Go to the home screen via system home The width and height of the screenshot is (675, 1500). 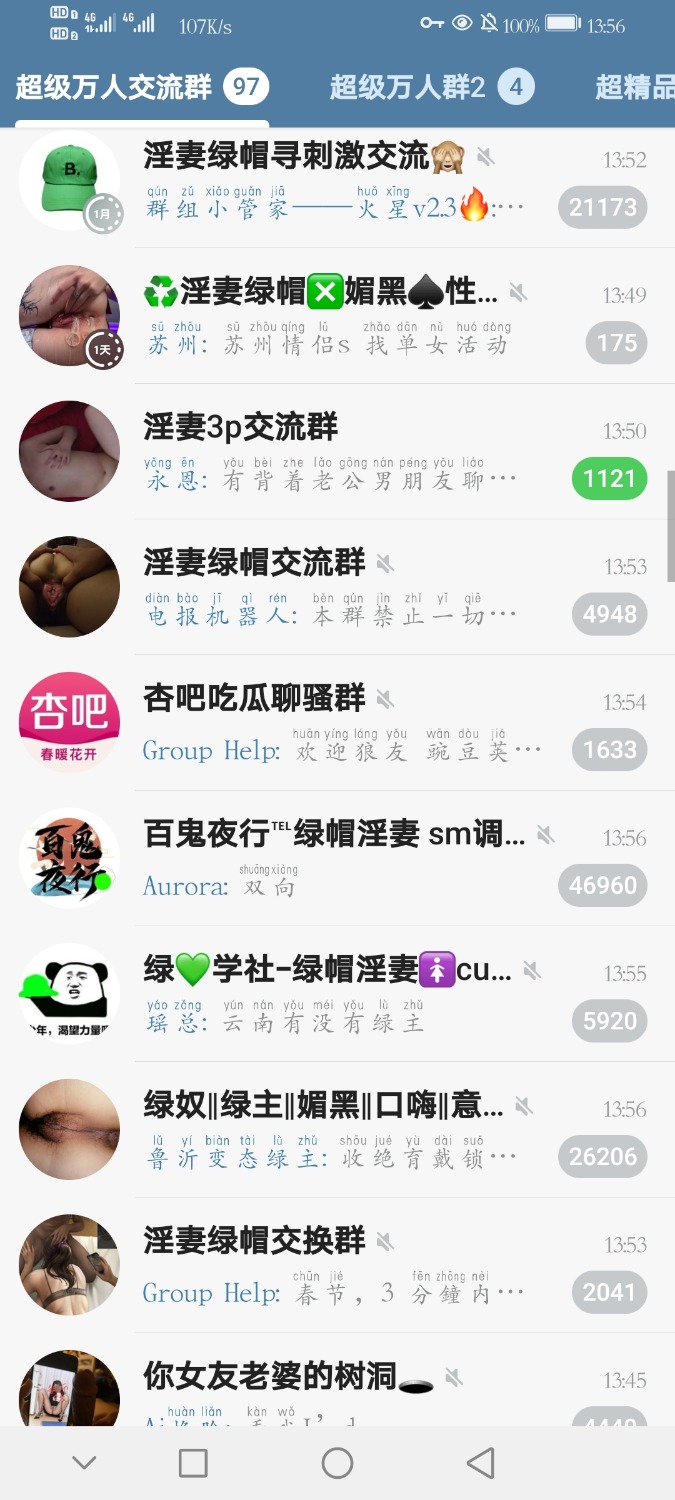[338, 1463]
